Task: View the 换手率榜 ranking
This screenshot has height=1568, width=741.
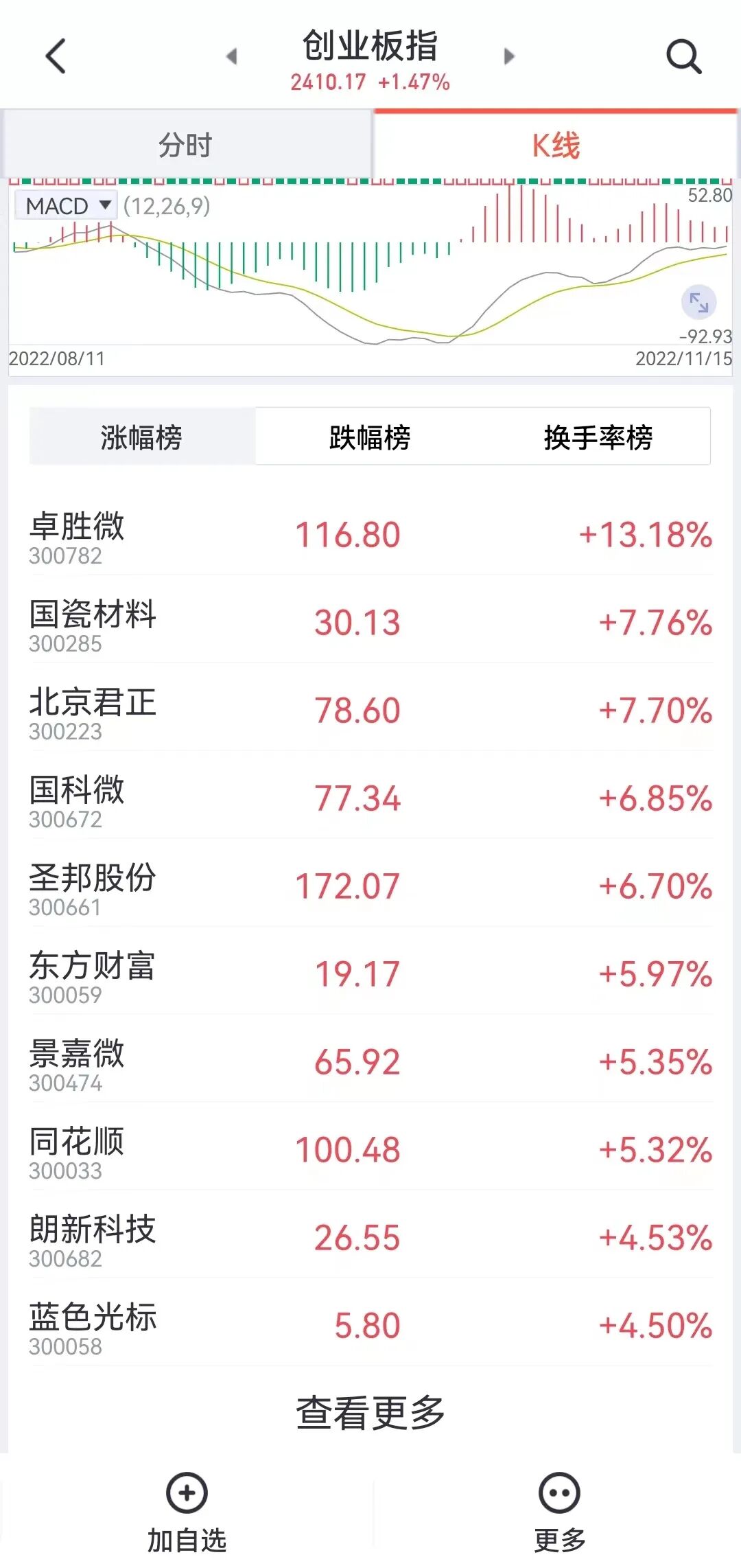Action: click(x=598, y=437)
